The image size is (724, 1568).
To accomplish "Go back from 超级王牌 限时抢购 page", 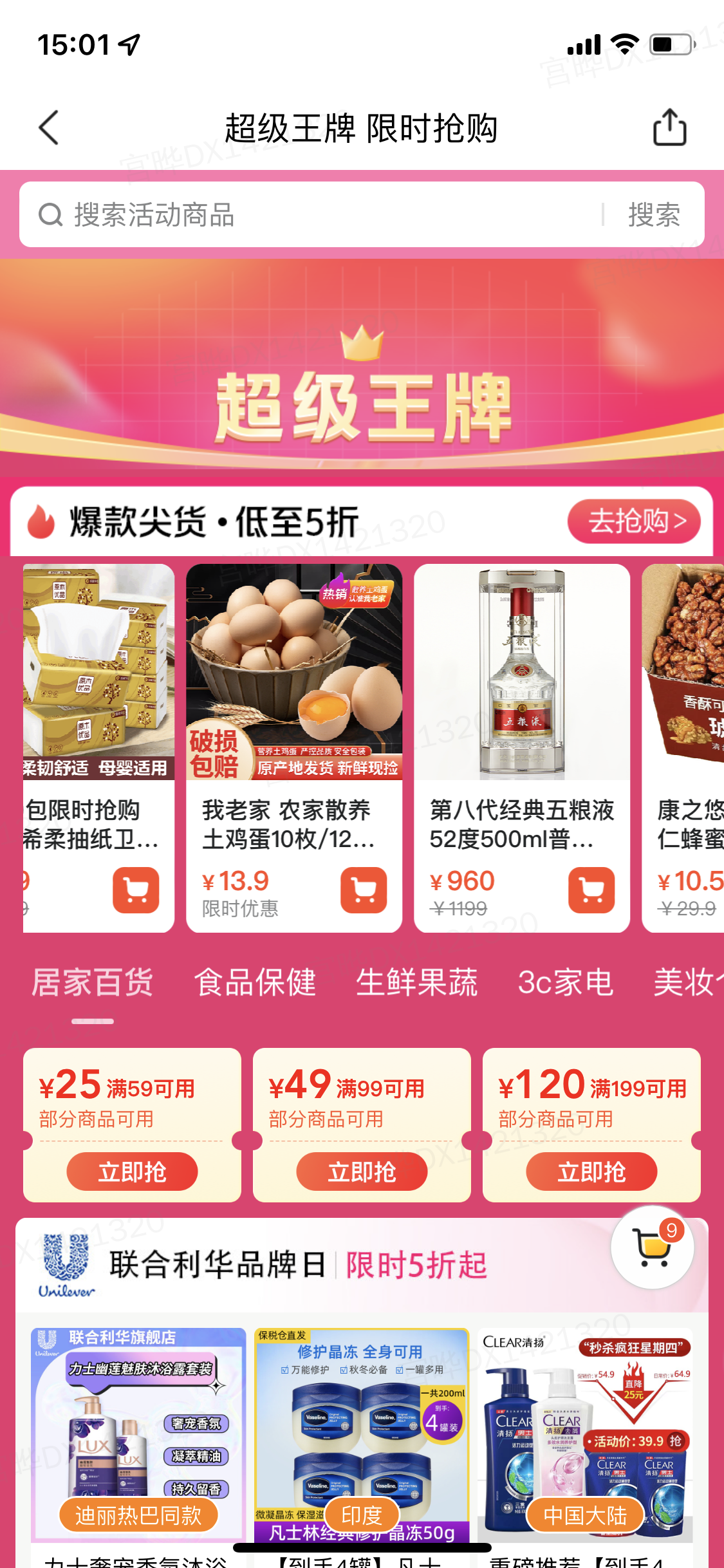I will pos(49,127).
